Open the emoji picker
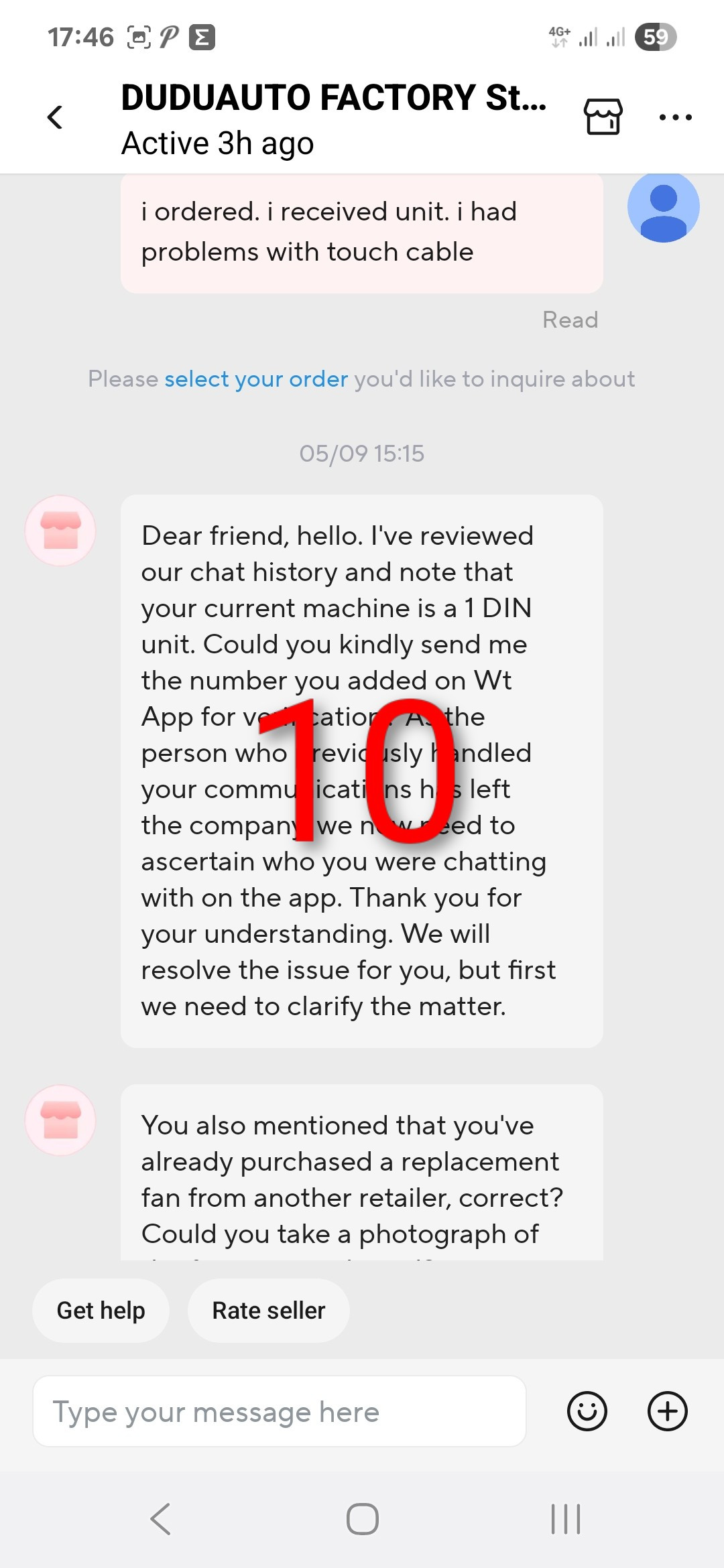Screen dimensions: 724x1568 point(587,1411)
